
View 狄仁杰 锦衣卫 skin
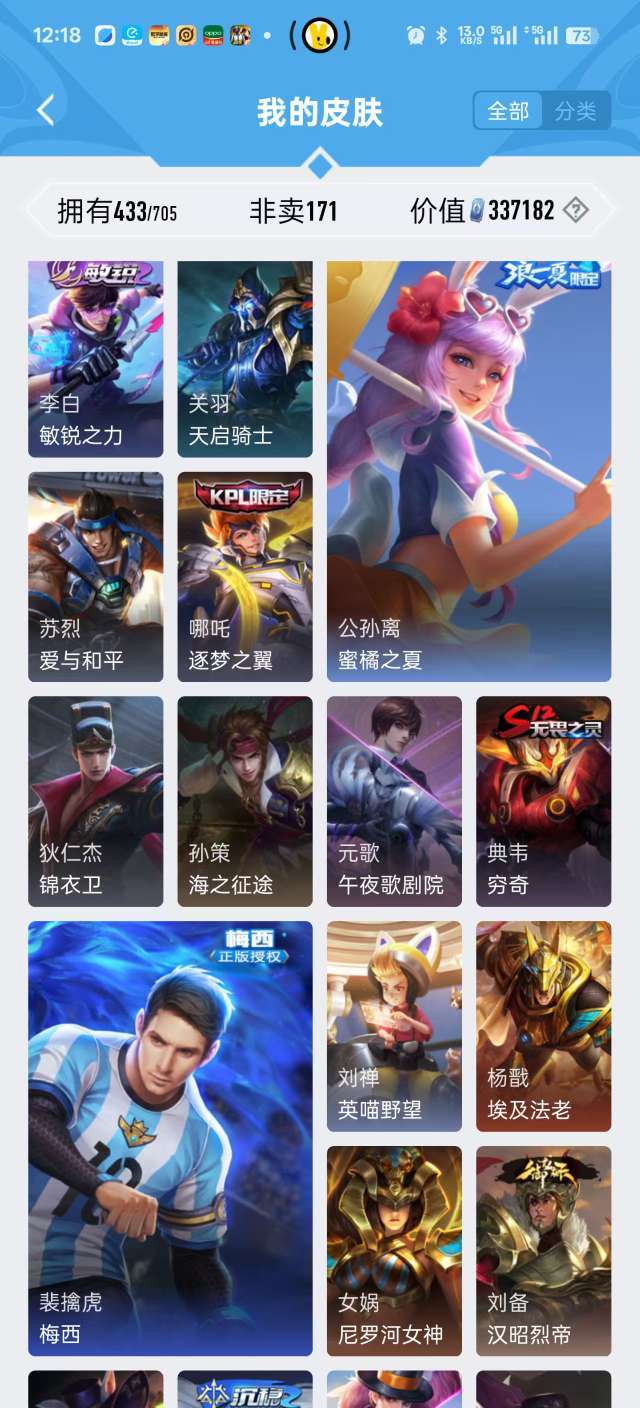coord(96,801)
